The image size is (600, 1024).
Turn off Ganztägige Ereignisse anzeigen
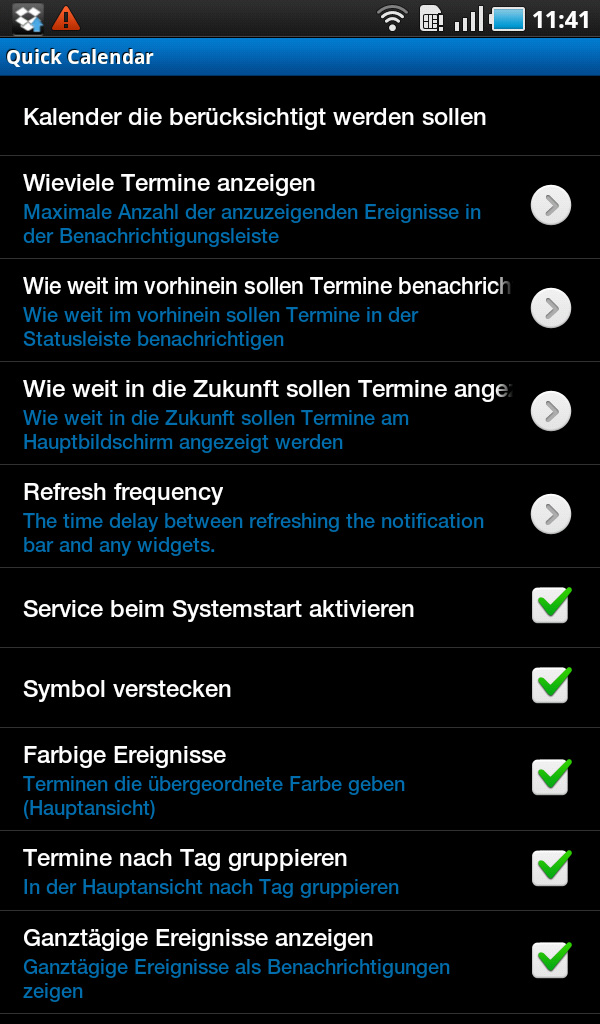(550, 960)
